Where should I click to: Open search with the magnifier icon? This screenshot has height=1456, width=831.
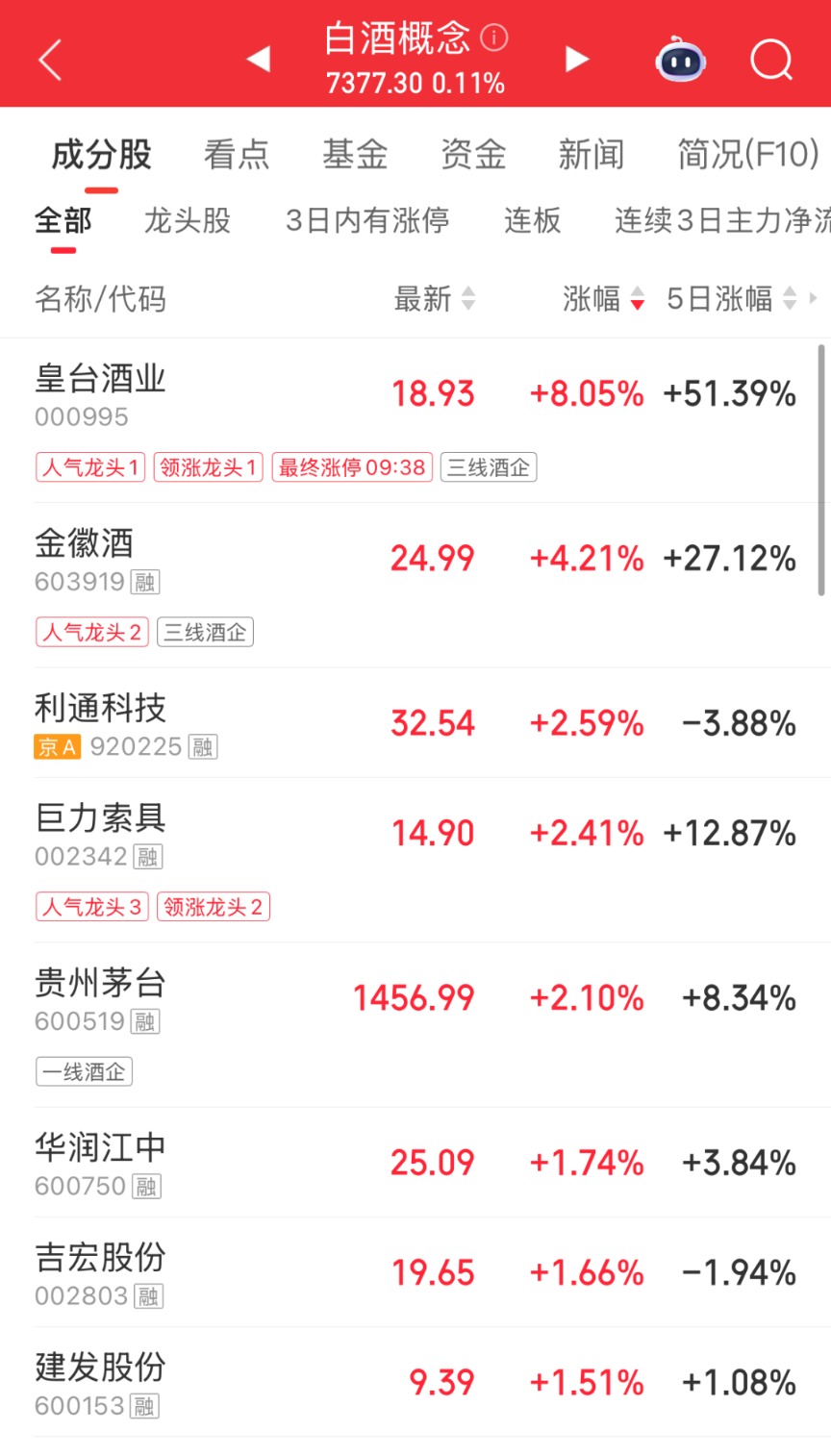(x=770, y=60)
